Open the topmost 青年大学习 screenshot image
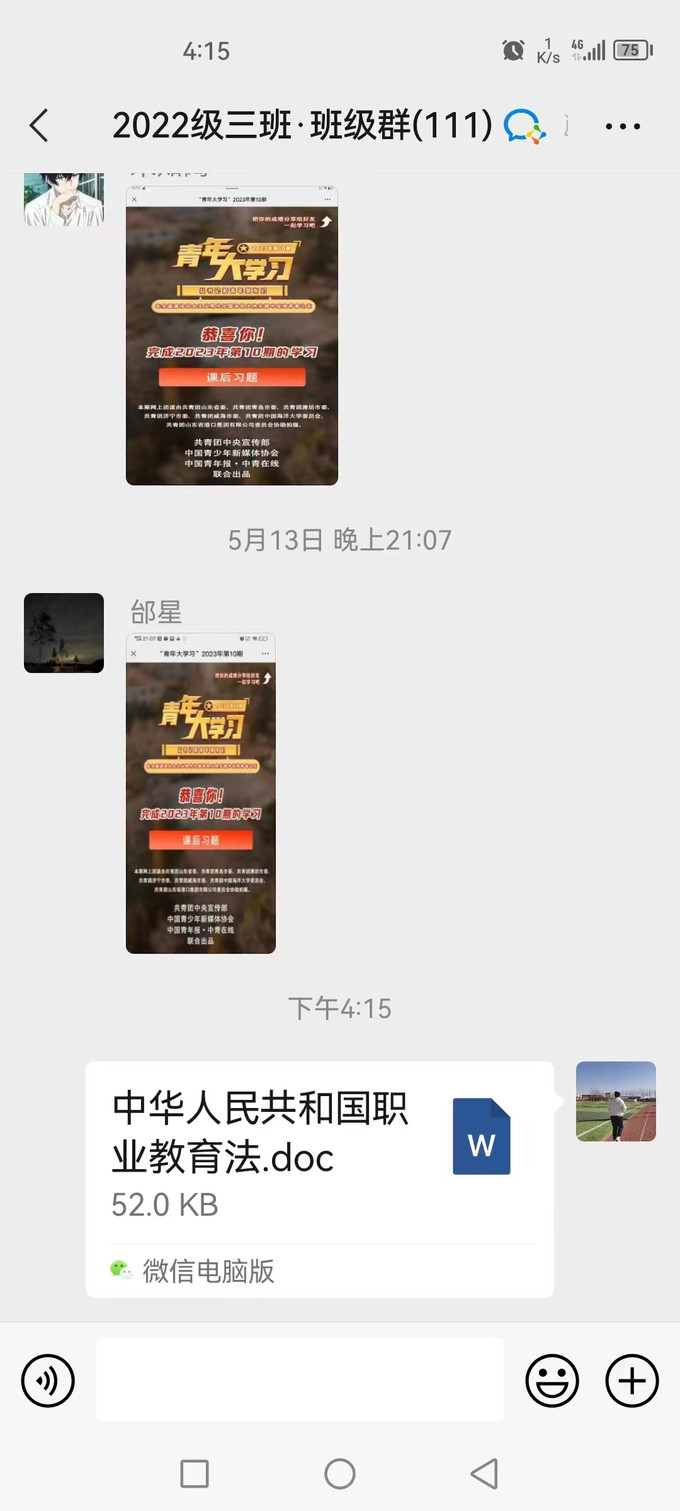The image size is (680, 1511). click(232, 335)
